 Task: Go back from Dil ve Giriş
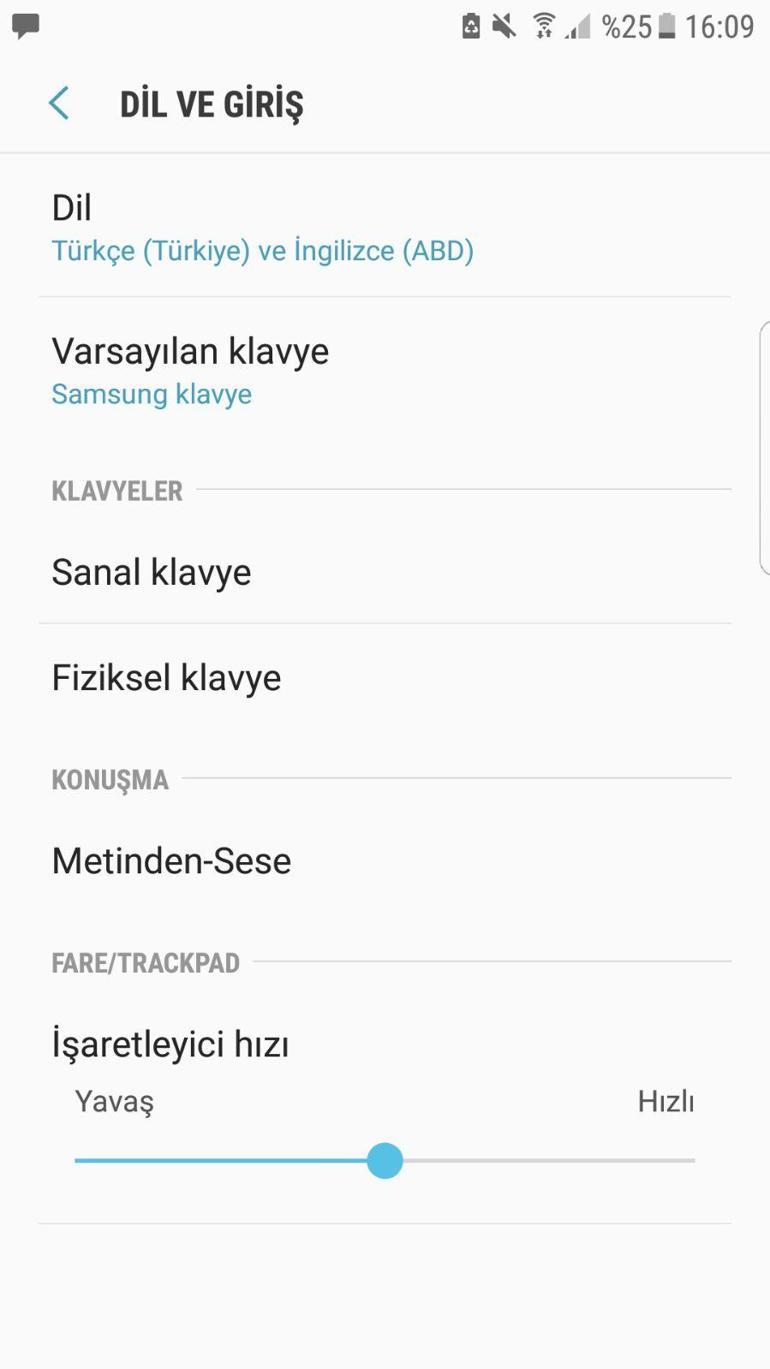pos(59,103)
